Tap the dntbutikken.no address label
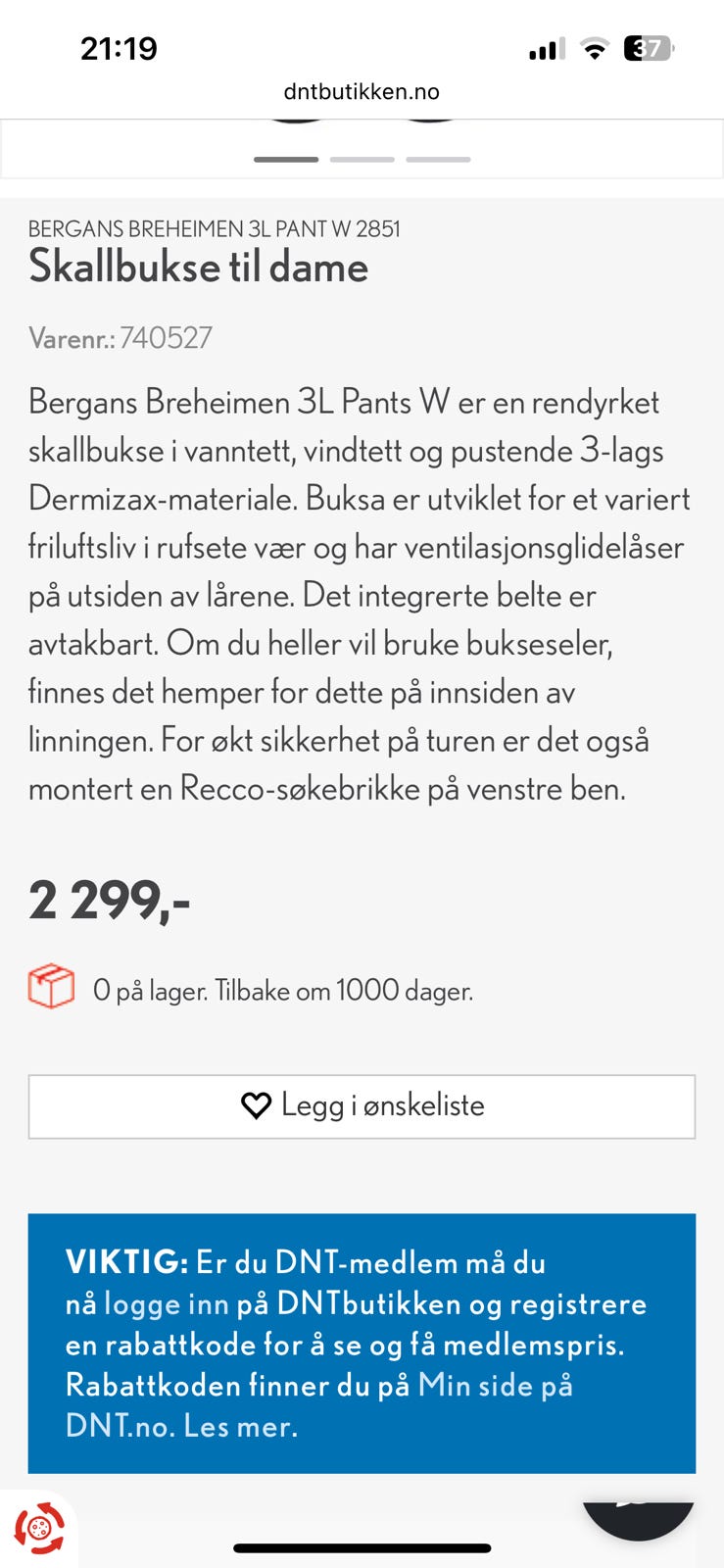Screen dimensions: 724x1568 [x=362, y=91]
